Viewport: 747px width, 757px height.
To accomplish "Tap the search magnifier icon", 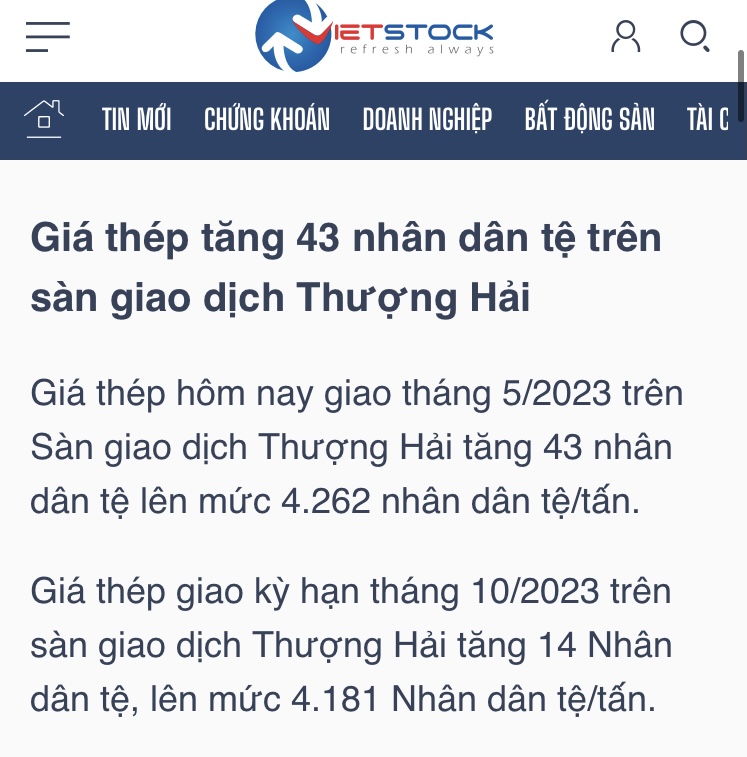I will pyautogui.click(x=695, y=36).
